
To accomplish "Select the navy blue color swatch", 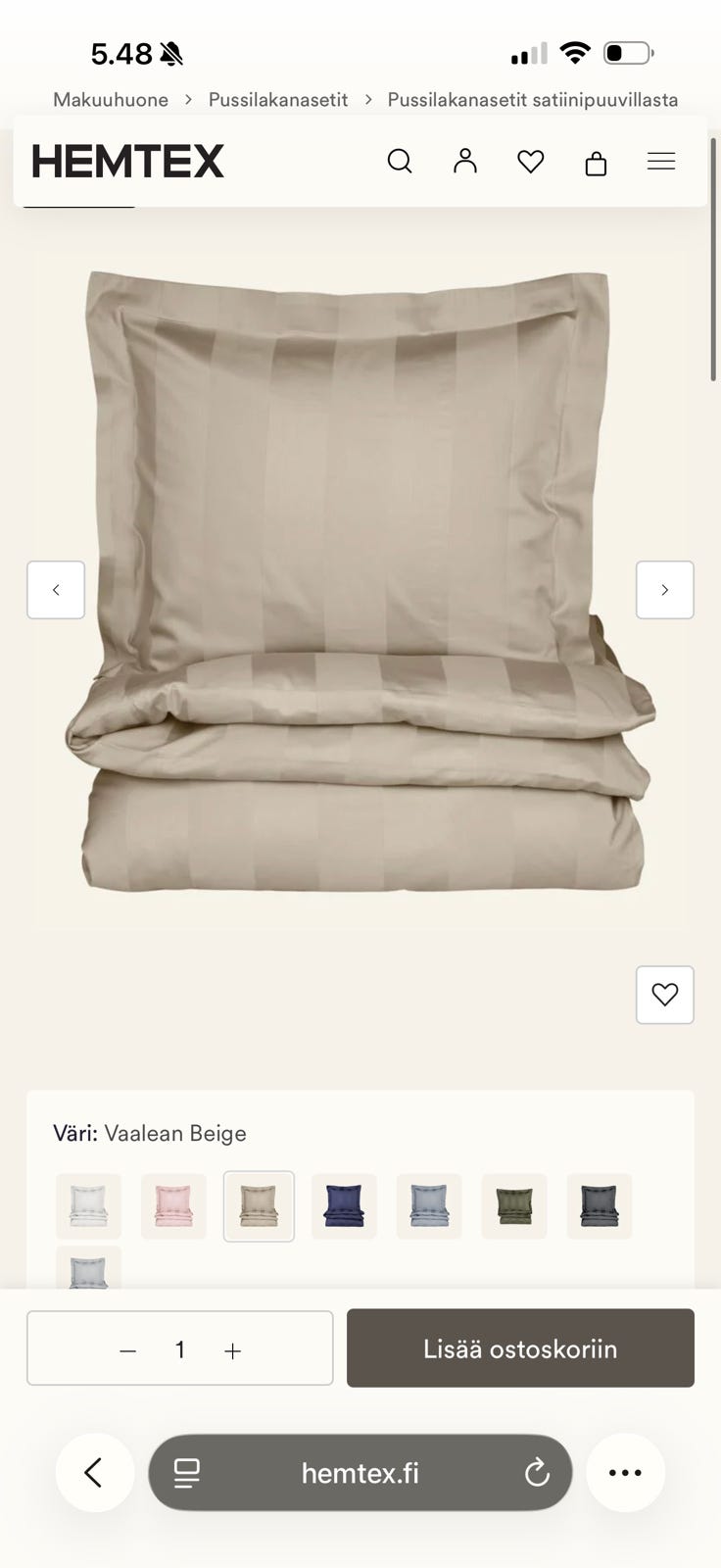I will coord(344,1206).
